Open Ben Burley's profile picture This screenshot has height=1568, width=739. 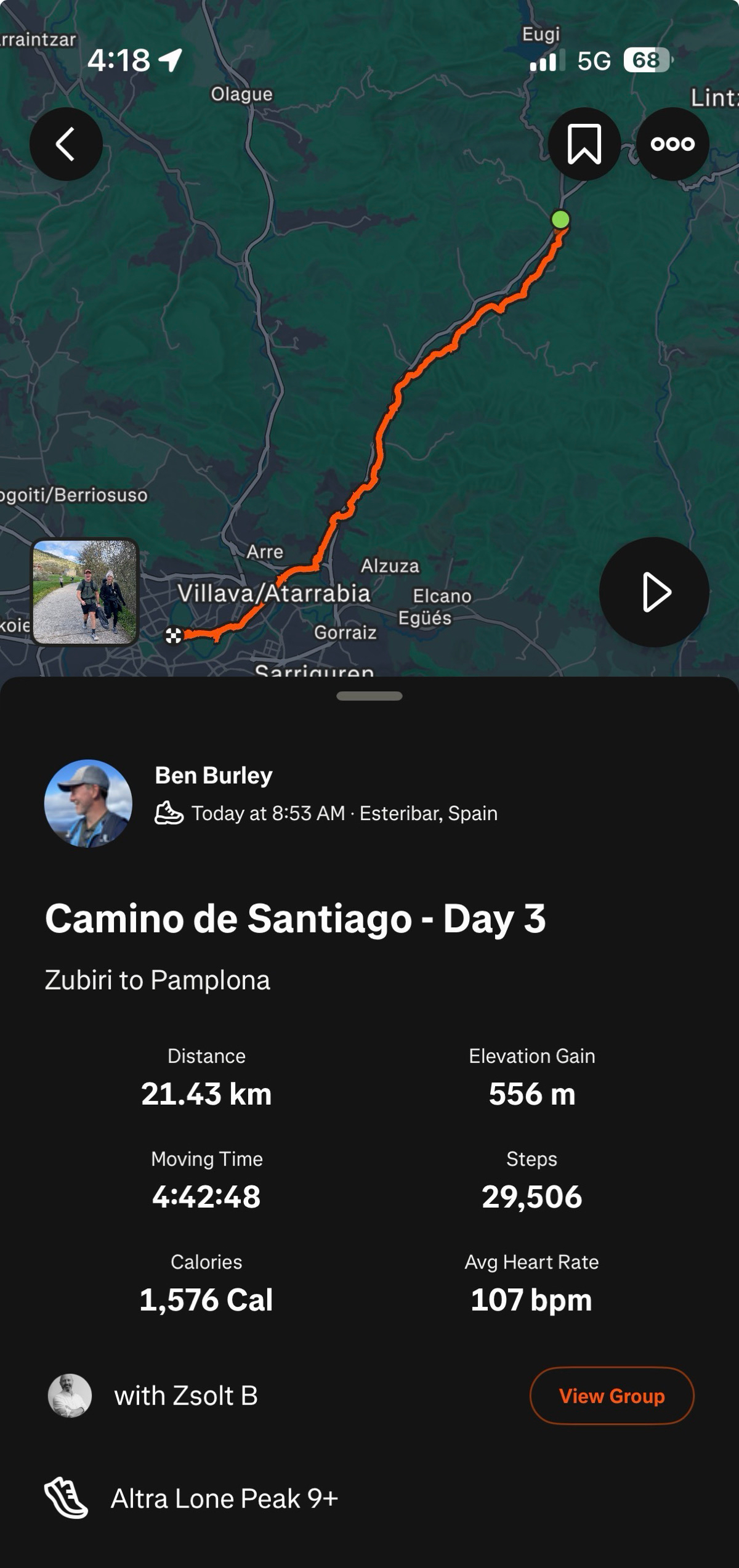[88, 803]
